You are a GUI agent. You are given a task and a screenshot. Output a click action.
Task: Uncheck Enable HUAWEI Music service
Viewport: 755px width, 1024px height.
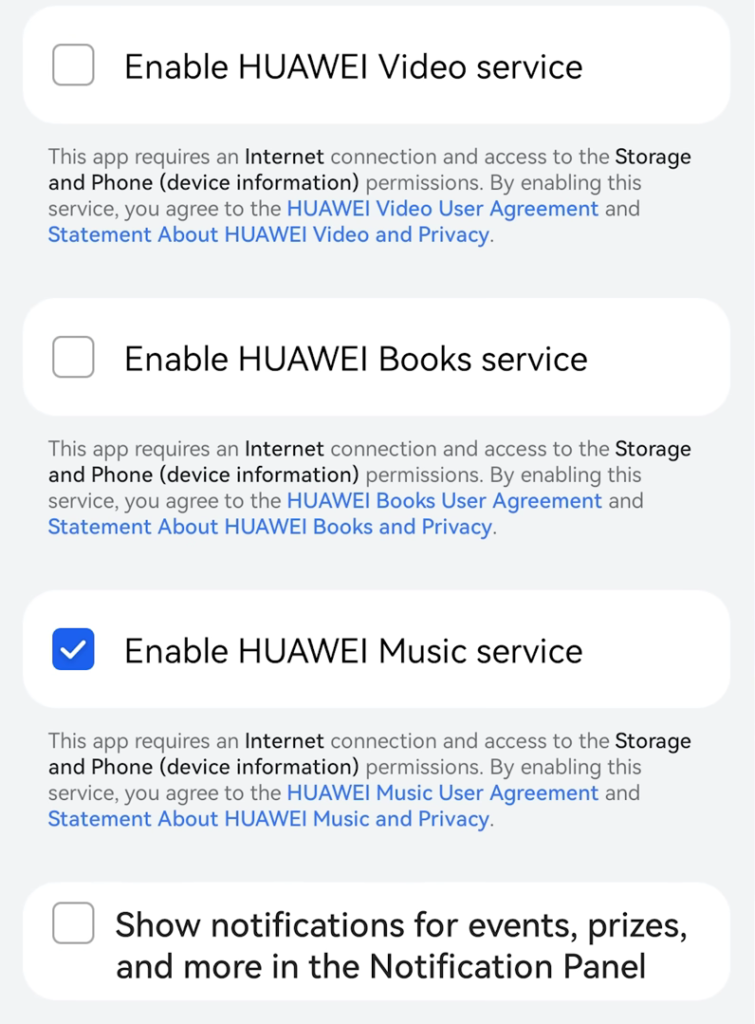[73, 649]
